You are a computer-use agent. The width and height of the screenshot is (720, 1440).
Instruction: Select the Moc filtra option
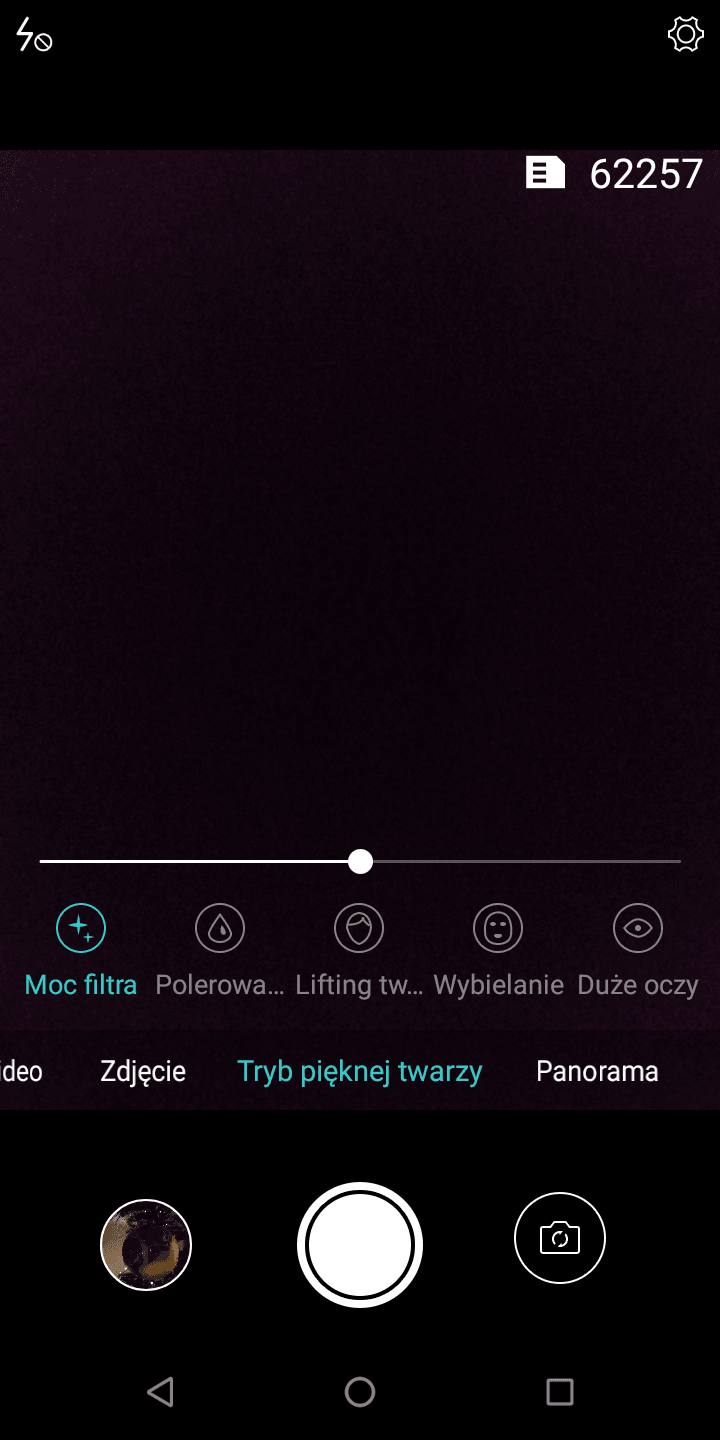click(x=81, y=951)
